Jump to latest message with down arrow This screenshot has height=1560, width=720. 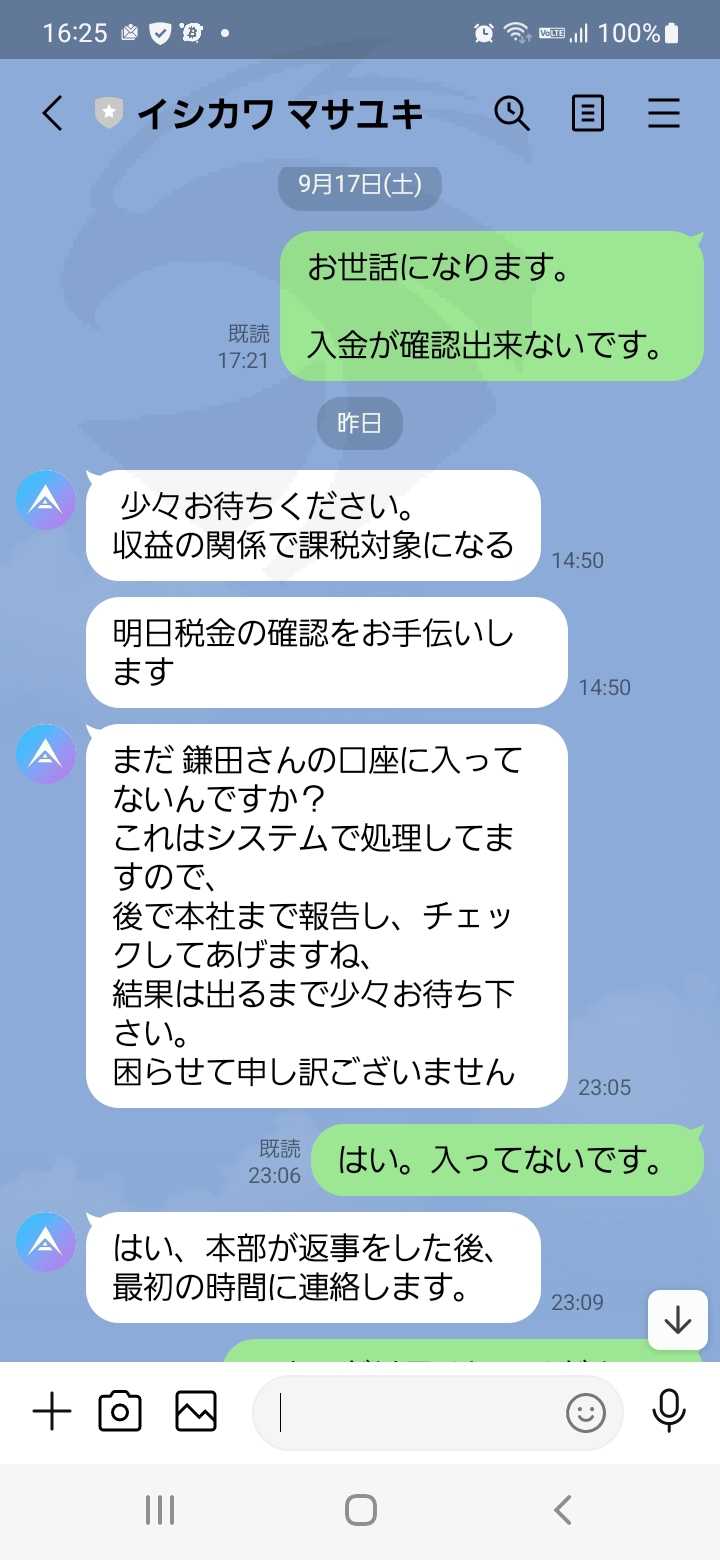pyautogui.click(x=678, y=1320)
